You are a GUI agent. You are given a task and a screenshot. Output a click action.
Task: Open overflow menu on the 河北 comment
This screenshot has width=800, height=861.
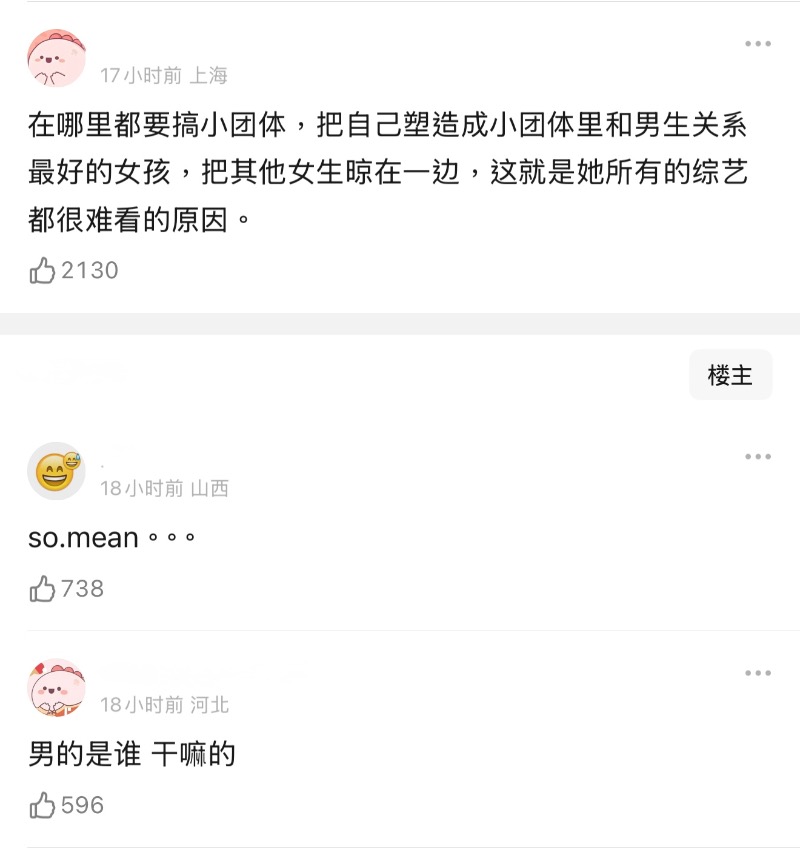(757, 674)
